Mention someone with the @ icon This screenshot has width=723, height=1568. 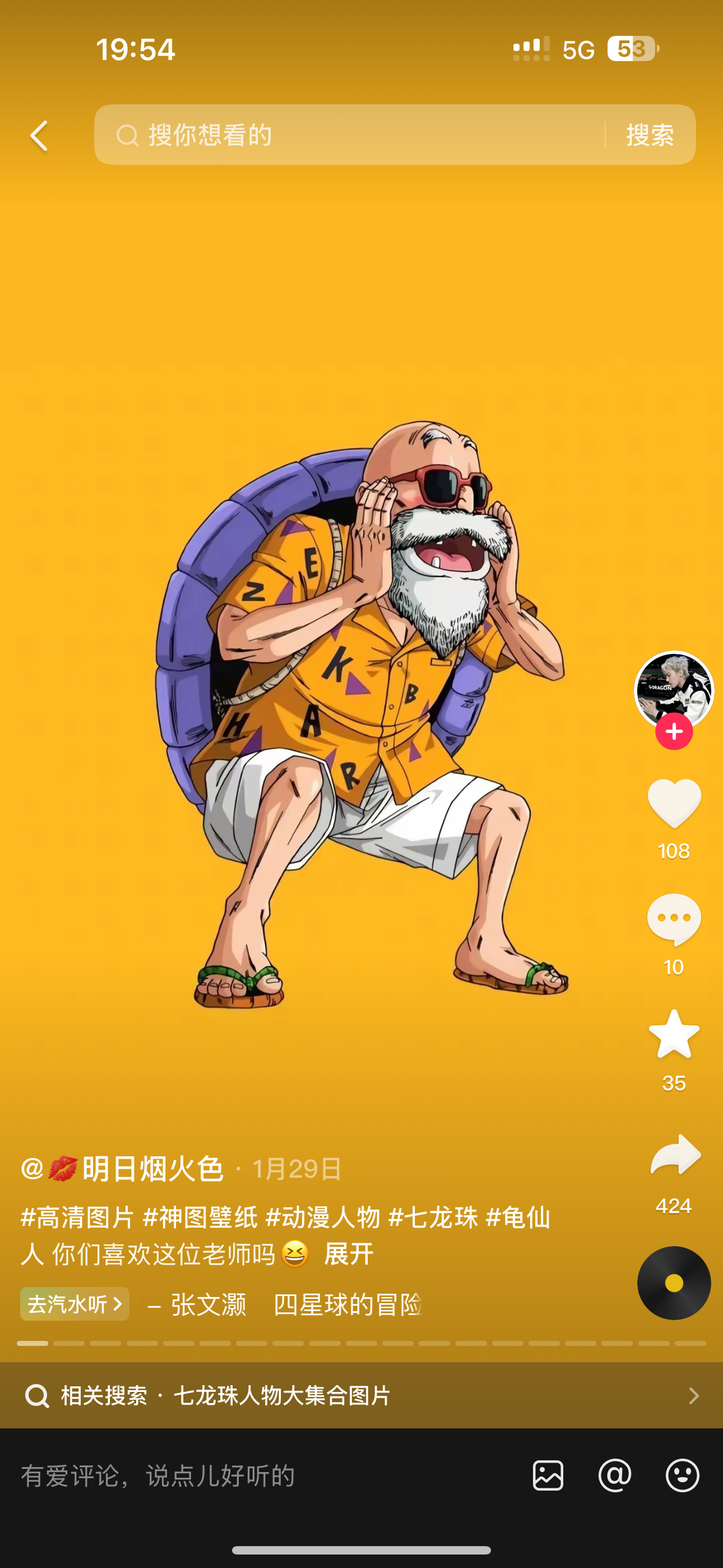pos(615,1475)
